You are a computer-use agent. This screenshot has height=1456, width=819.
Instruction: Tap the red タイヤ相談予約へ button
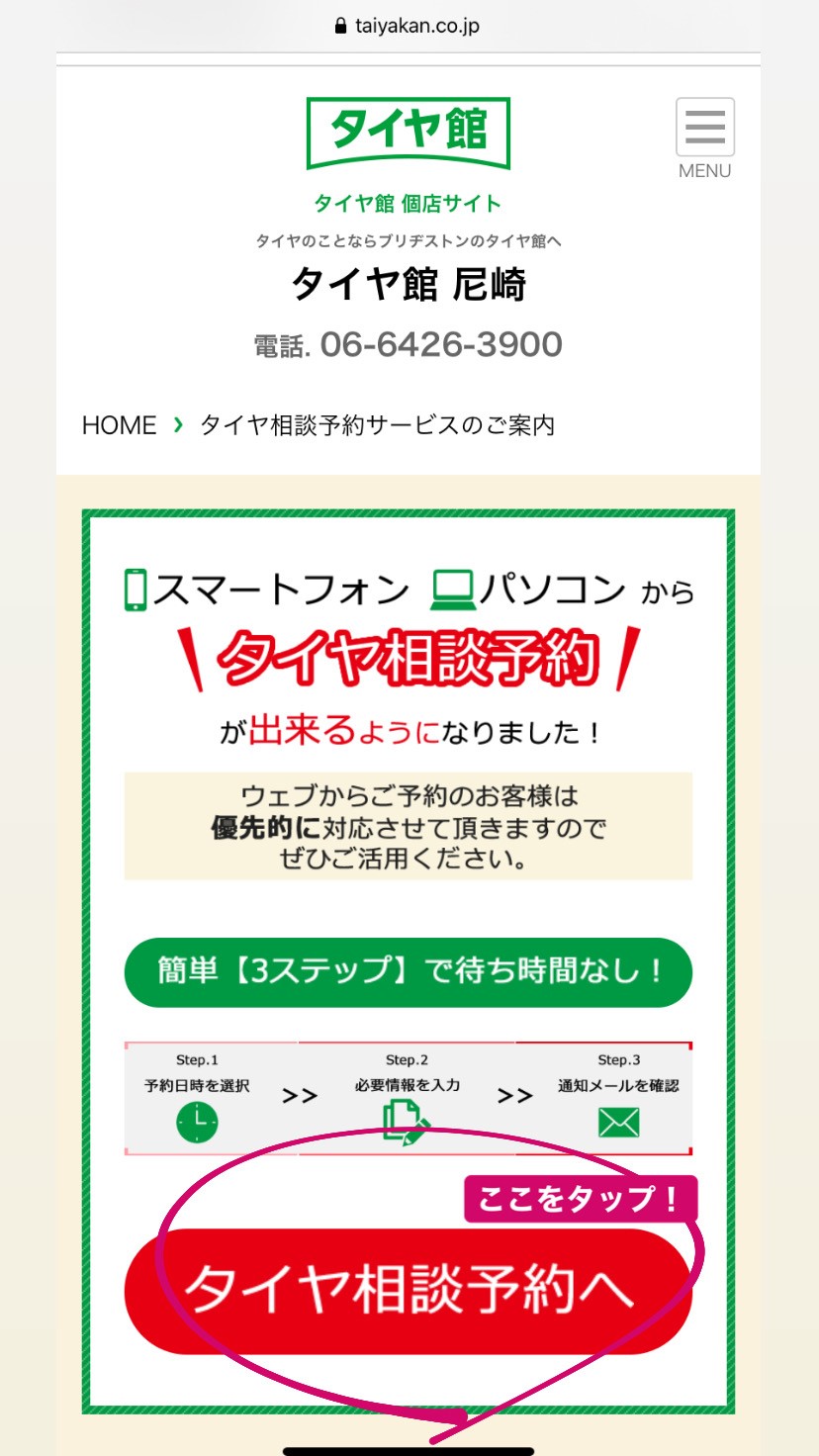408,1290
